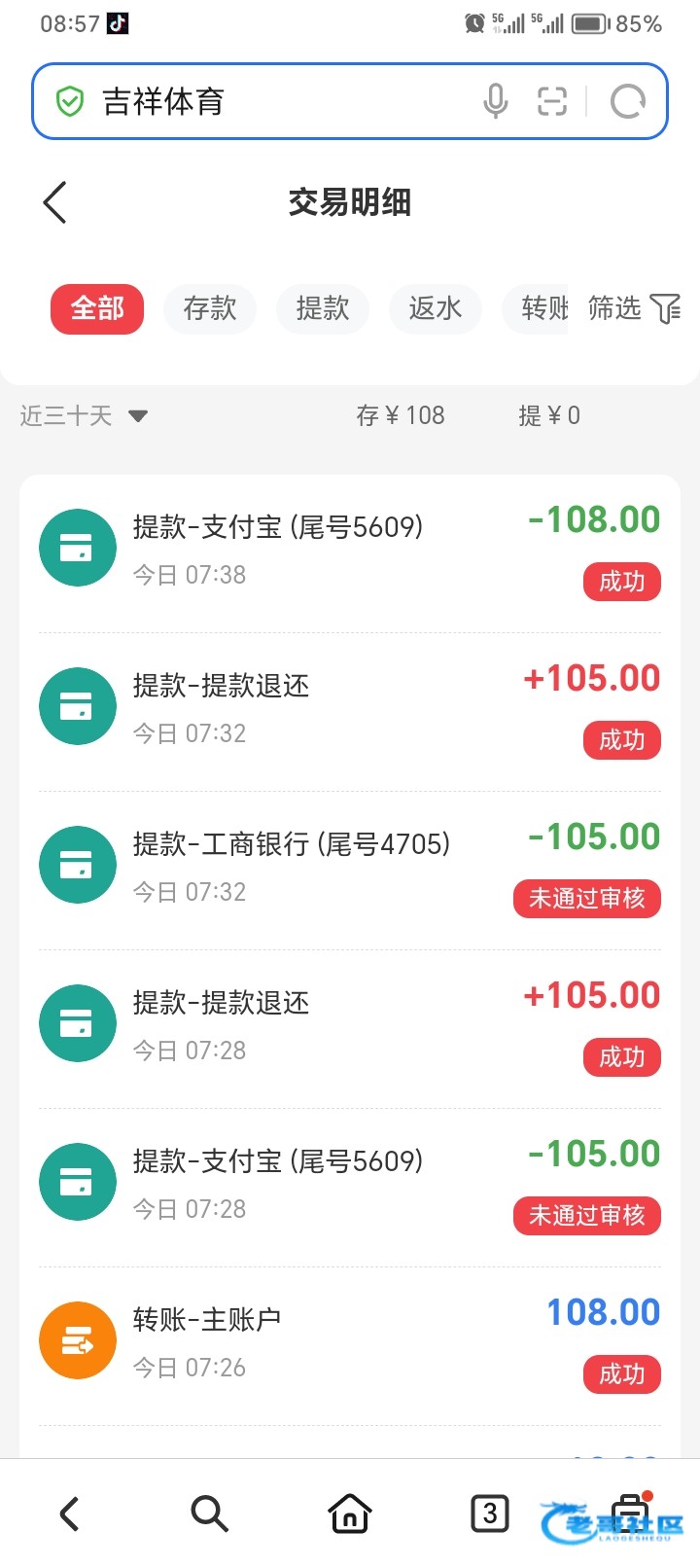Open the tab switcher showing 3 tabs
Image resolution: width=700 pixels, height=1568 pixels.
[x=489, y=1514]
